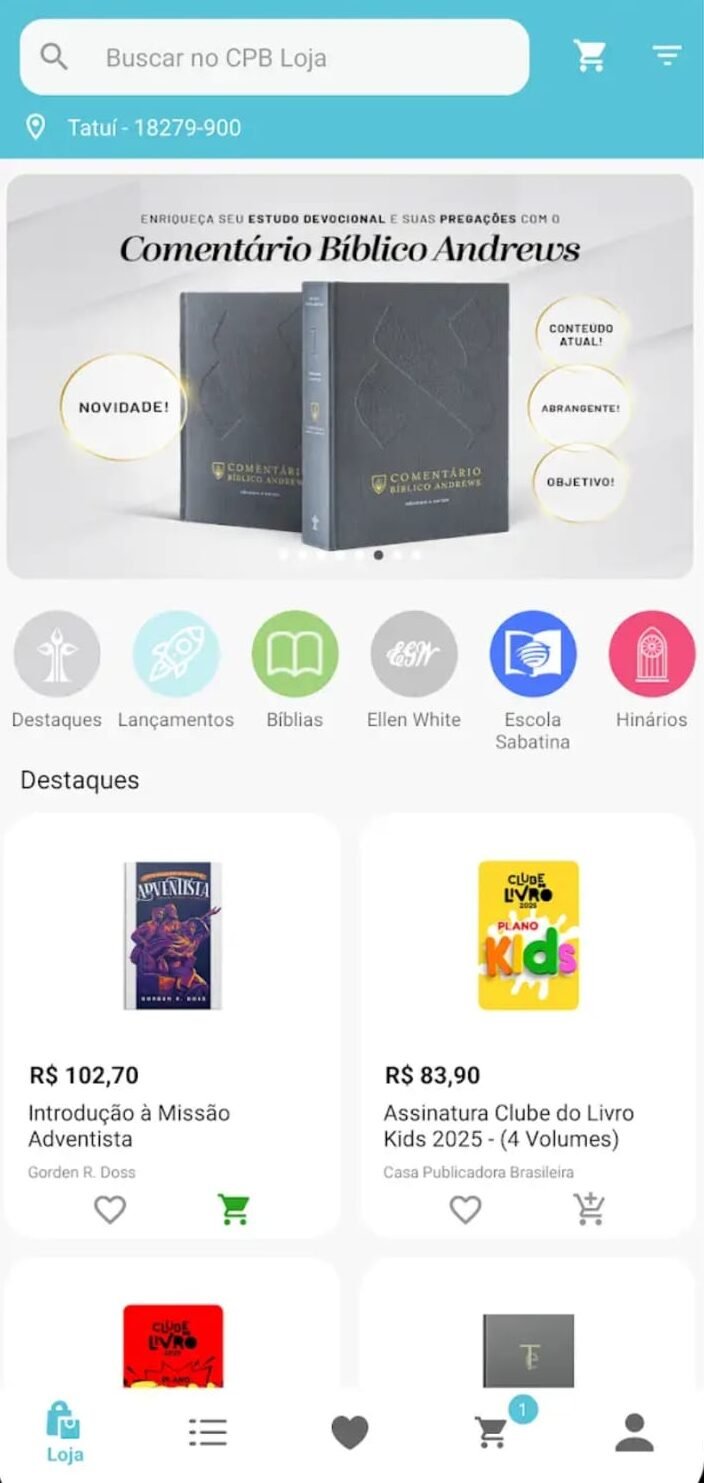Go to the Hinários category
This screenshot has height=1483, width=704.
651,655
